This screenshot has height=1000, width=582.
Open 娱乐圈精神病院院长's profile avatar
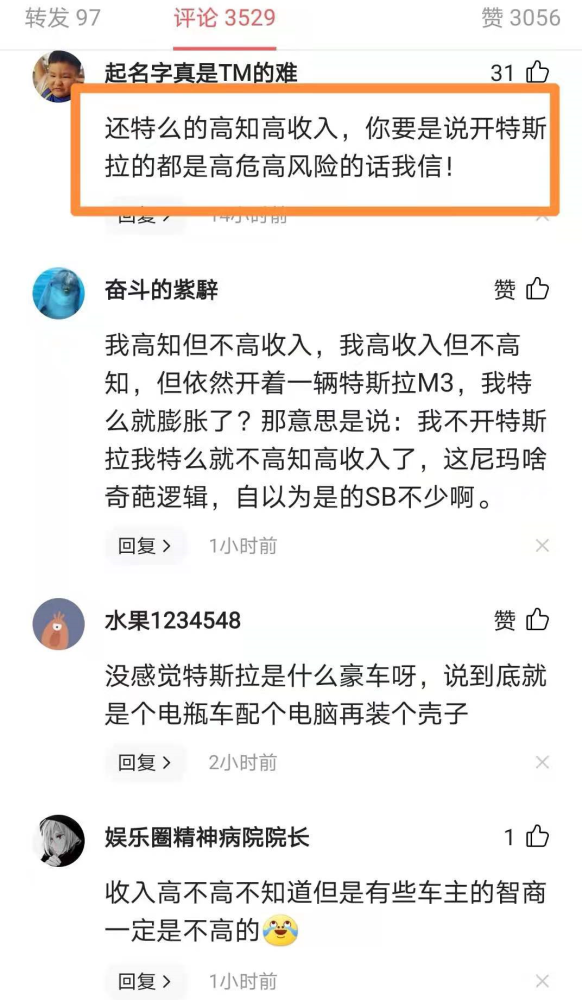pos(59,841)
